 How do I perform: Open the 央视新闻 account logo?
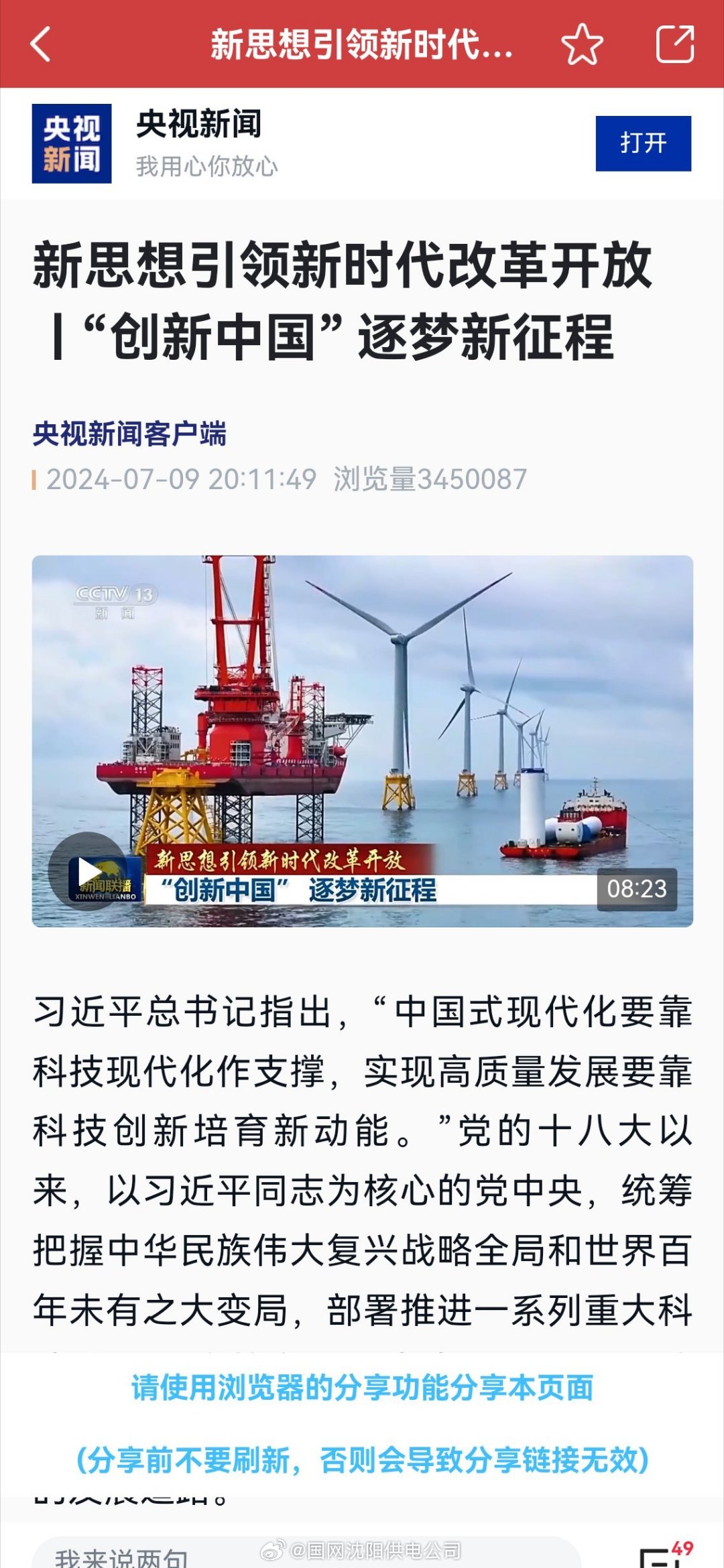tap(72, 143)
